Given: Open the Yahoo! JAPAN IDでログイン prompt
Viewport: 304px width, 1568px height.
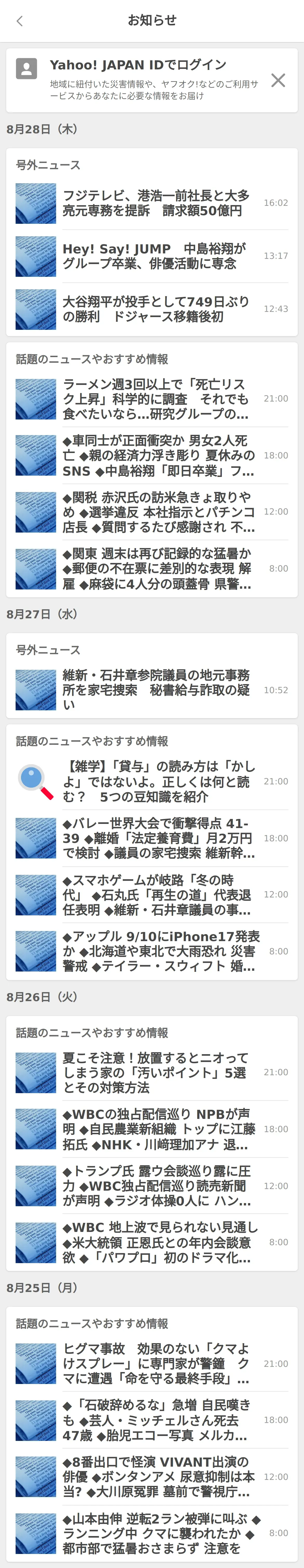Looking at the screenshot, I should pyautogui.click(x=138, y=65).
